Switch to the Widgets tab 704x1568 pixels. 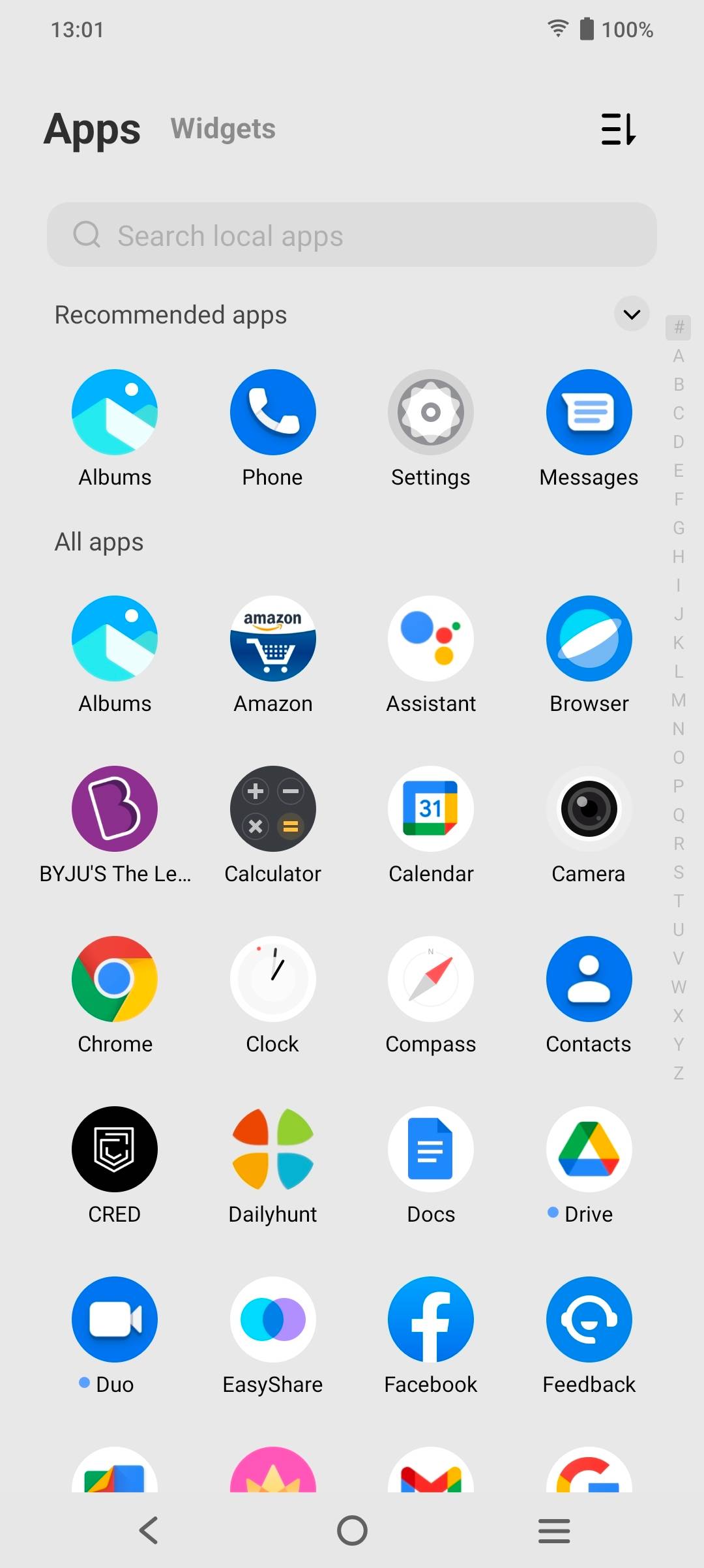pos(223,128)
